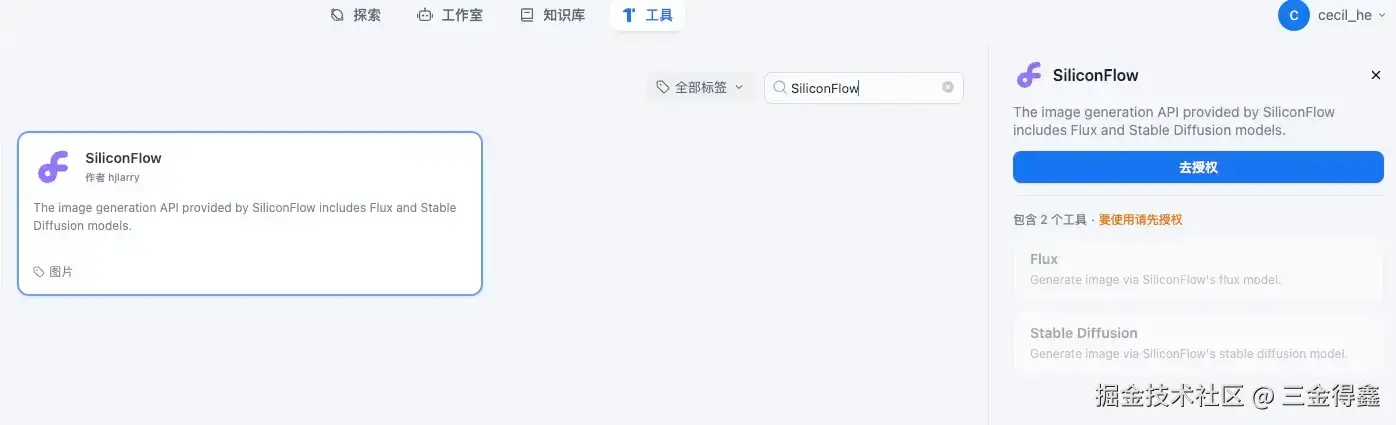Switch to the 探索 tab
Viewport: 1396px width, 425px height.
(356, 15)
